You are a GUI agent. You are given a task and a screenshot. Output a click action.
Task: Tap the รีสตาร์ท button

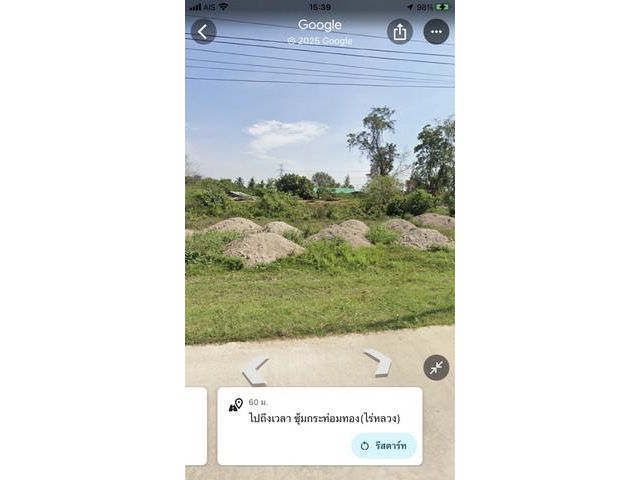click(383, 446)
